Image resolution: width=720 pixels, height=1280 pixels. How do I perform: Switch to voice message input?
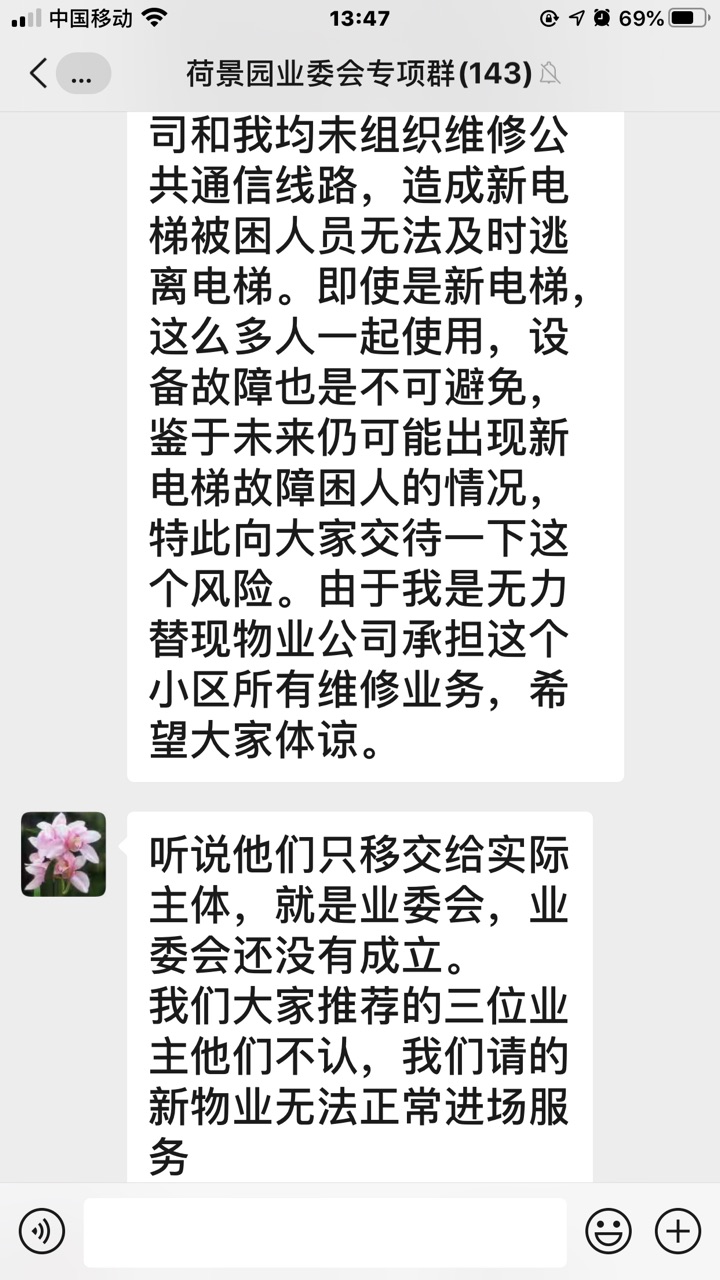pyautogui.click(x=41, y=1232)
